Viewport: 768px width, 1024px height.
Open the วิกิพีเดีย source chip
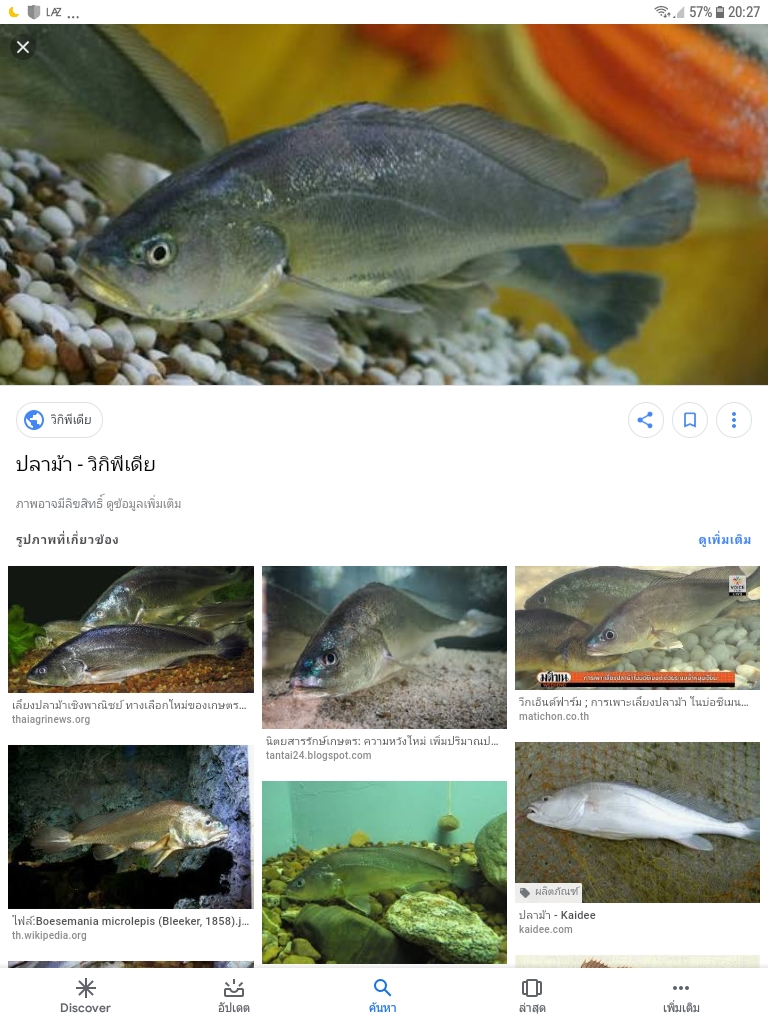[60, 420]
